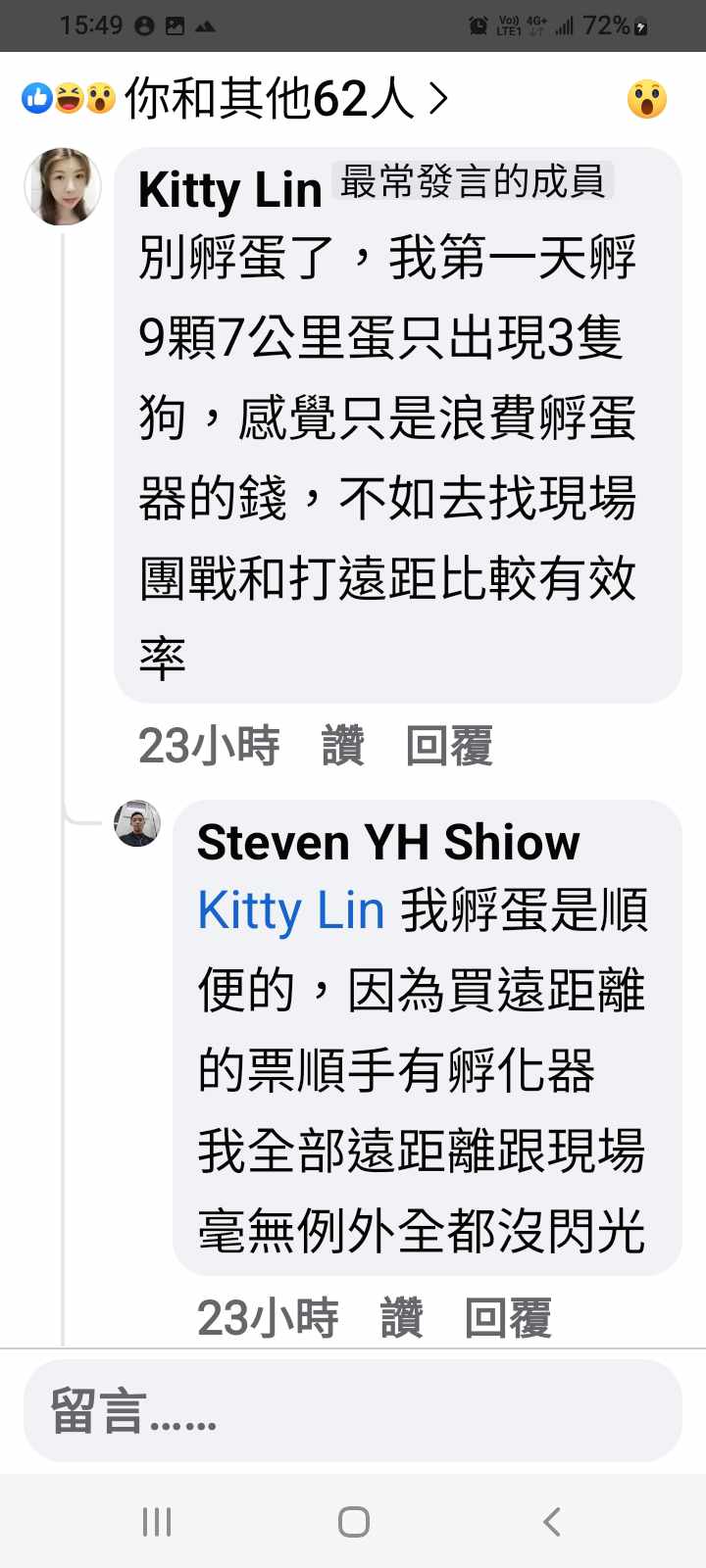Open recent apps from navigation bar

157,1522
